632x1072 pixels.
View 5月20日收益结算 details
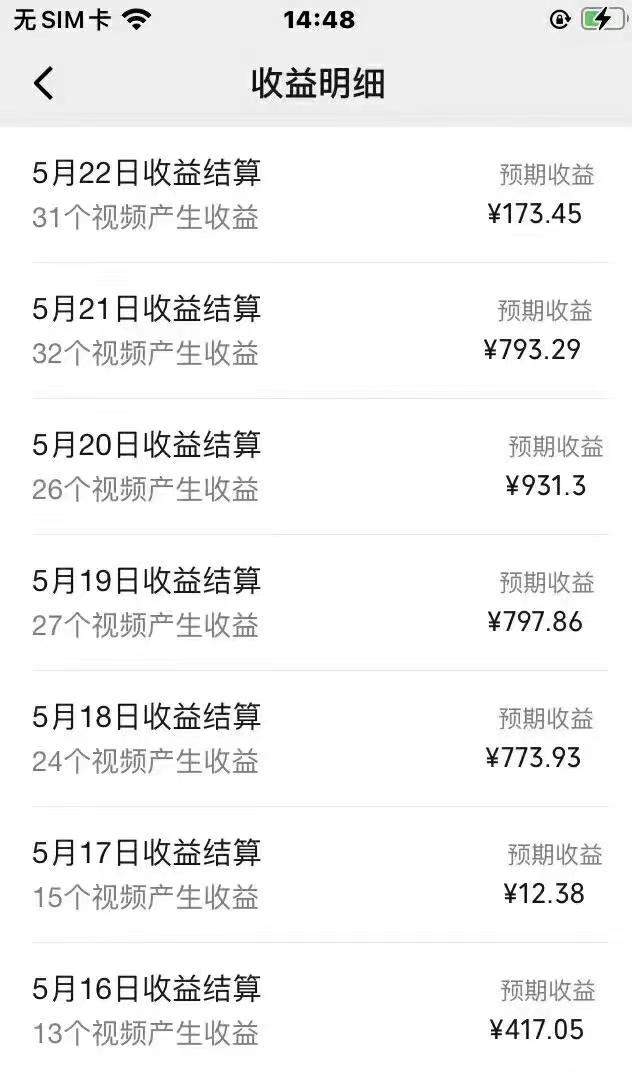coord(316,466)
